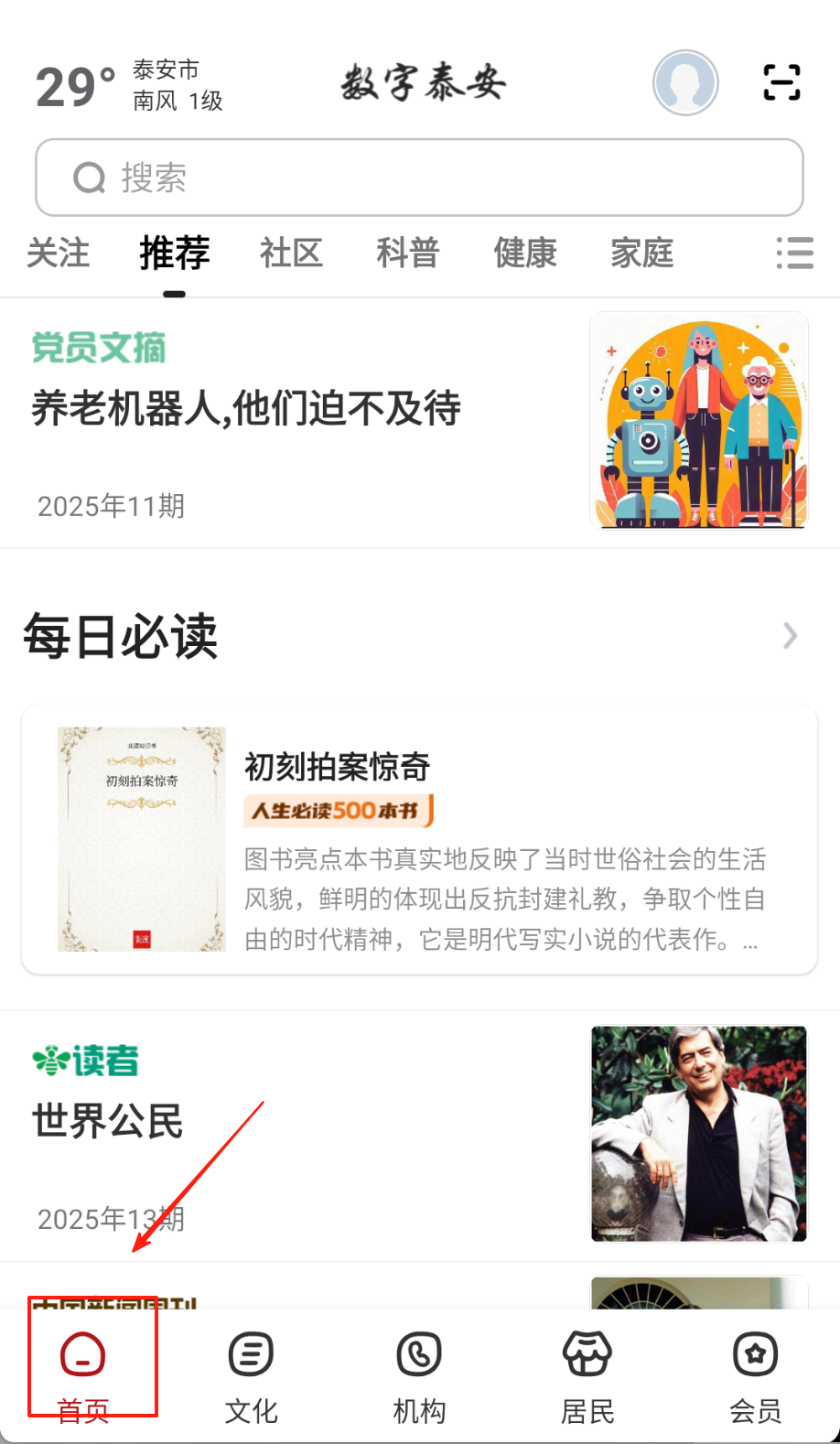Read the 世界公民 article

108,1121
